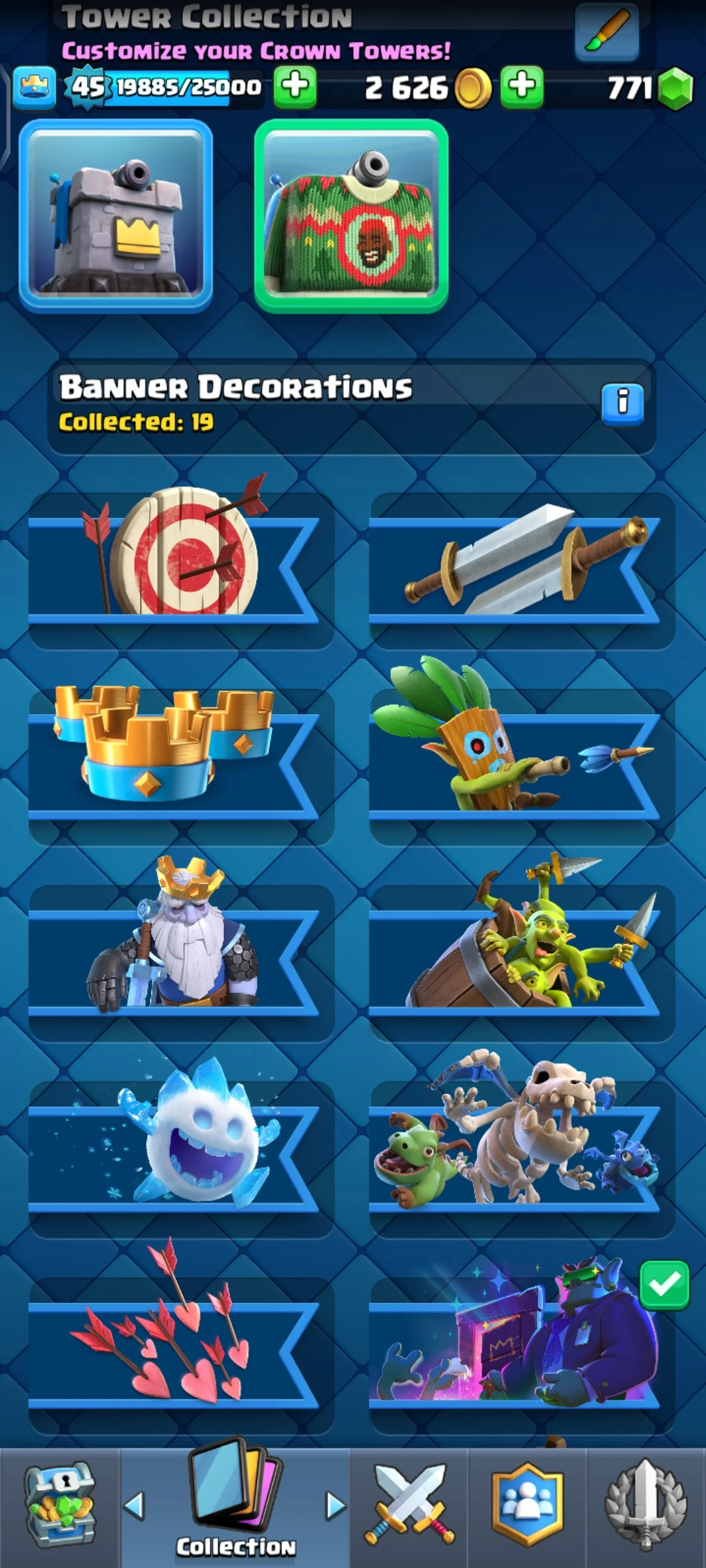706x1568 pixels.
Task: Buy more gold with plus button
Action: [522, 86]
